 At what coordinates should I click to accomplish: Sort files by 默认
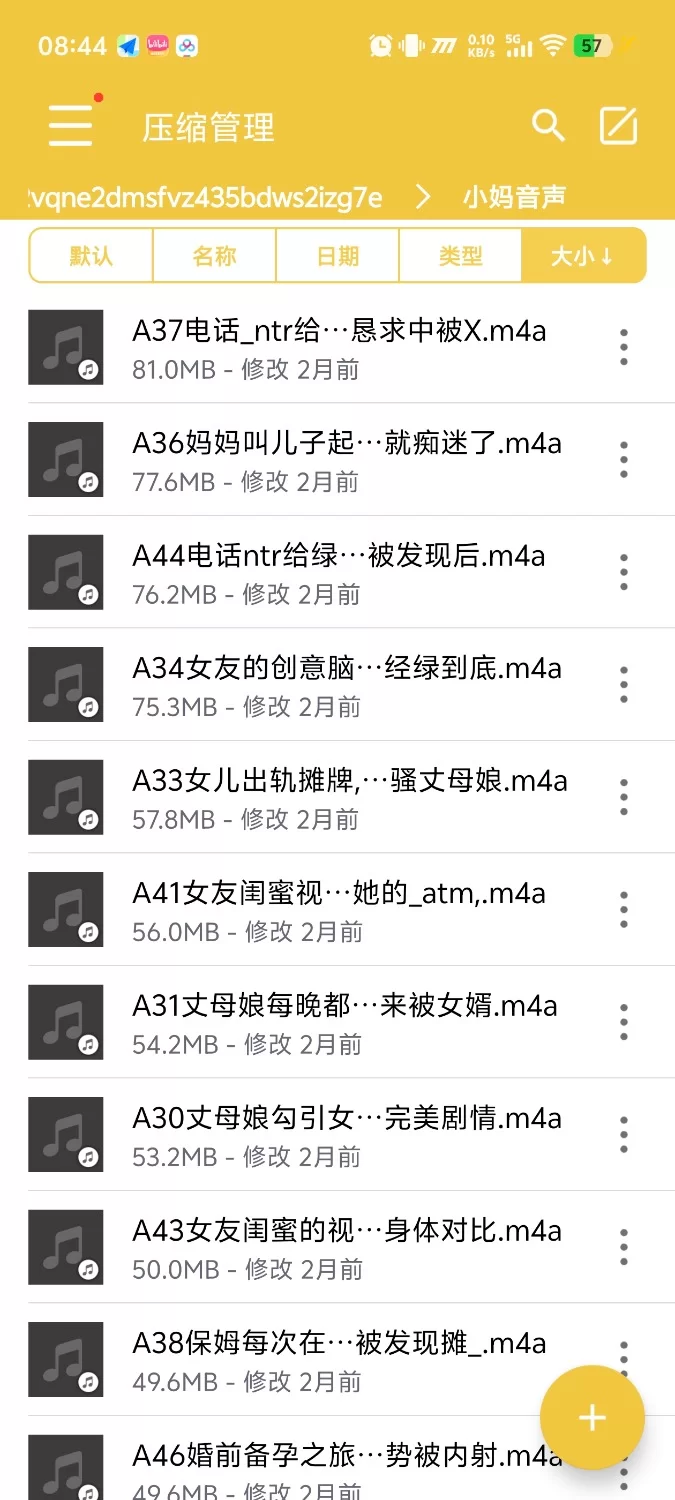[91, 256]
